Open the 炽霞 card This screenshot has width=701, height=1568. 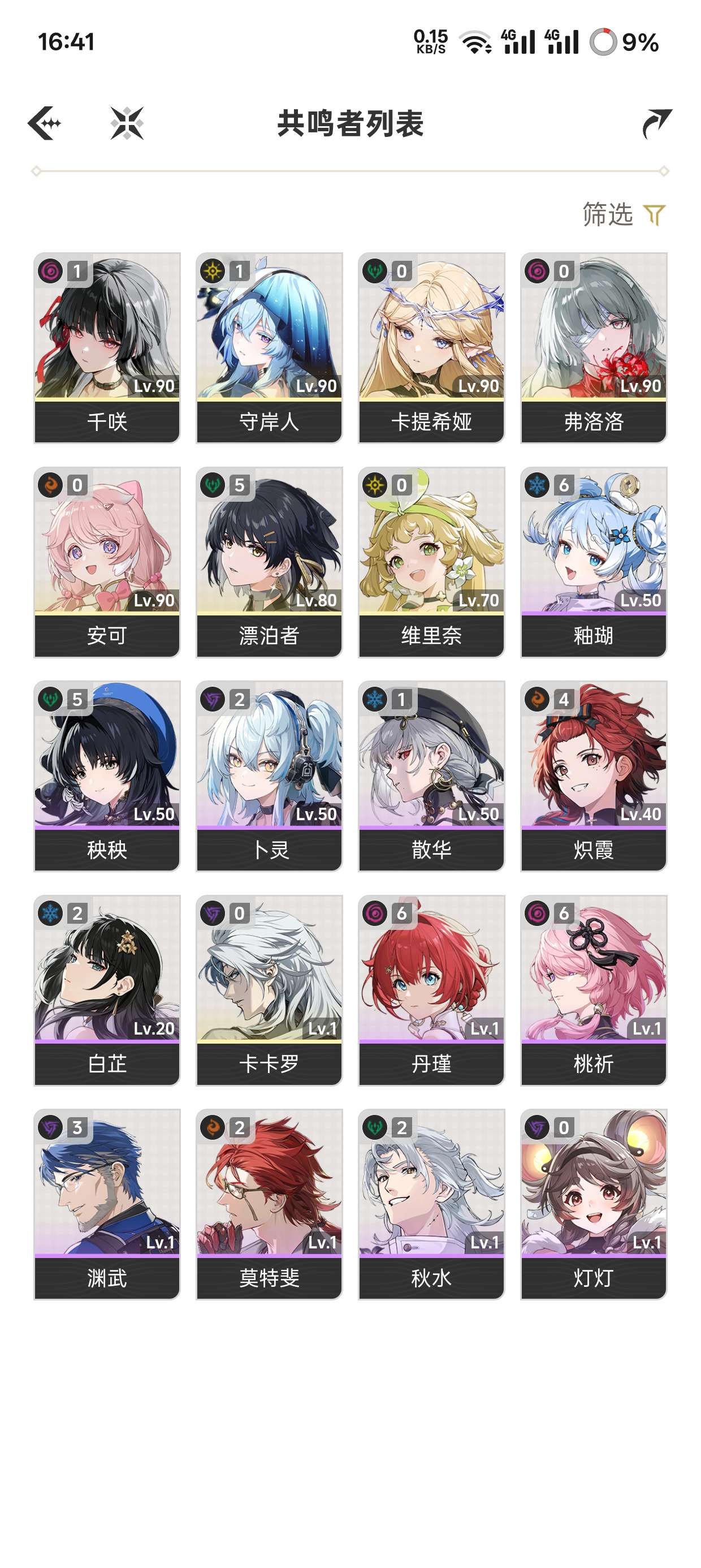tap(594, 776)
